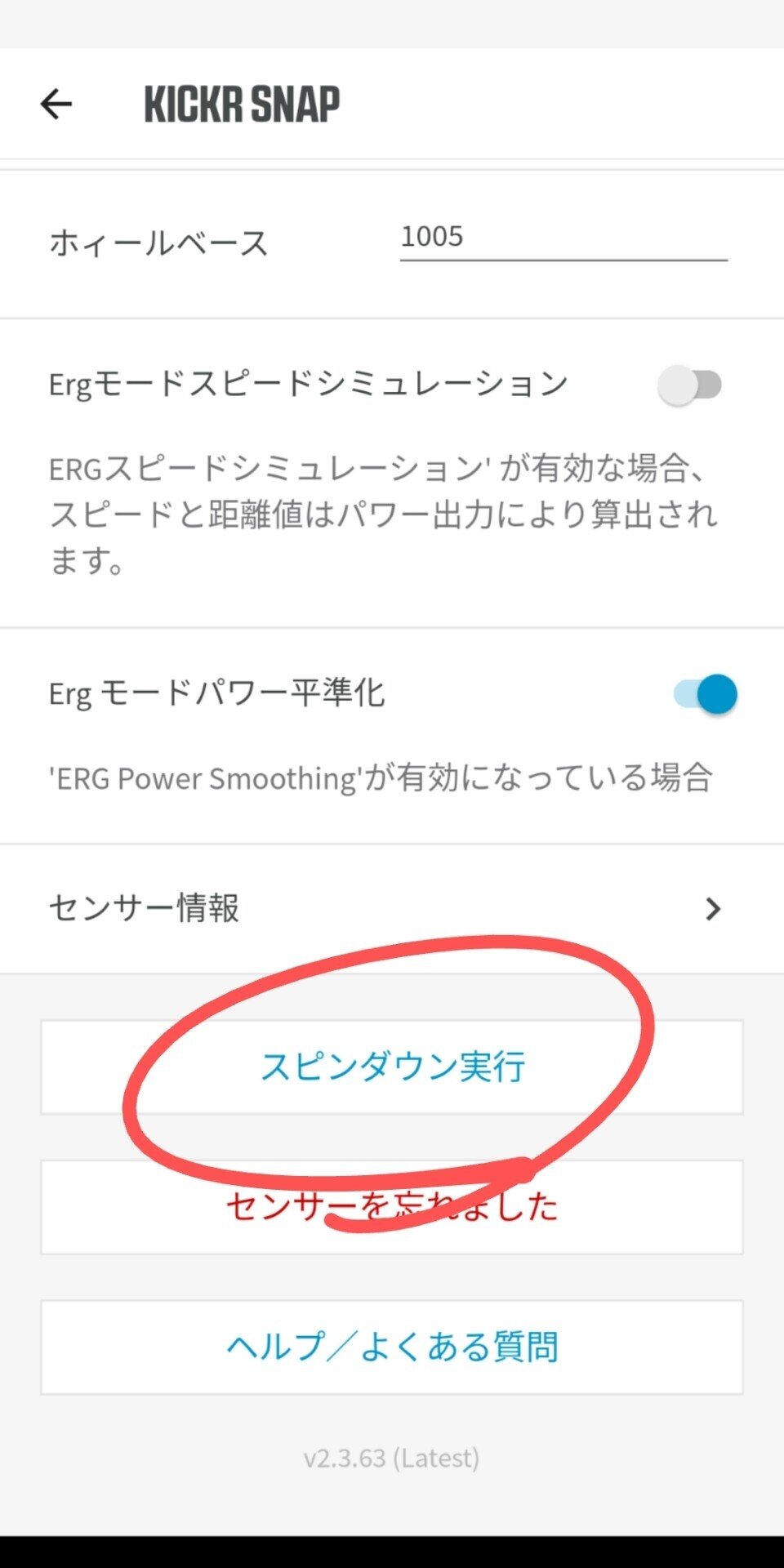
Task: Run the circled スピンダウン実行 spindown
Action: (x=392, y=1067)
